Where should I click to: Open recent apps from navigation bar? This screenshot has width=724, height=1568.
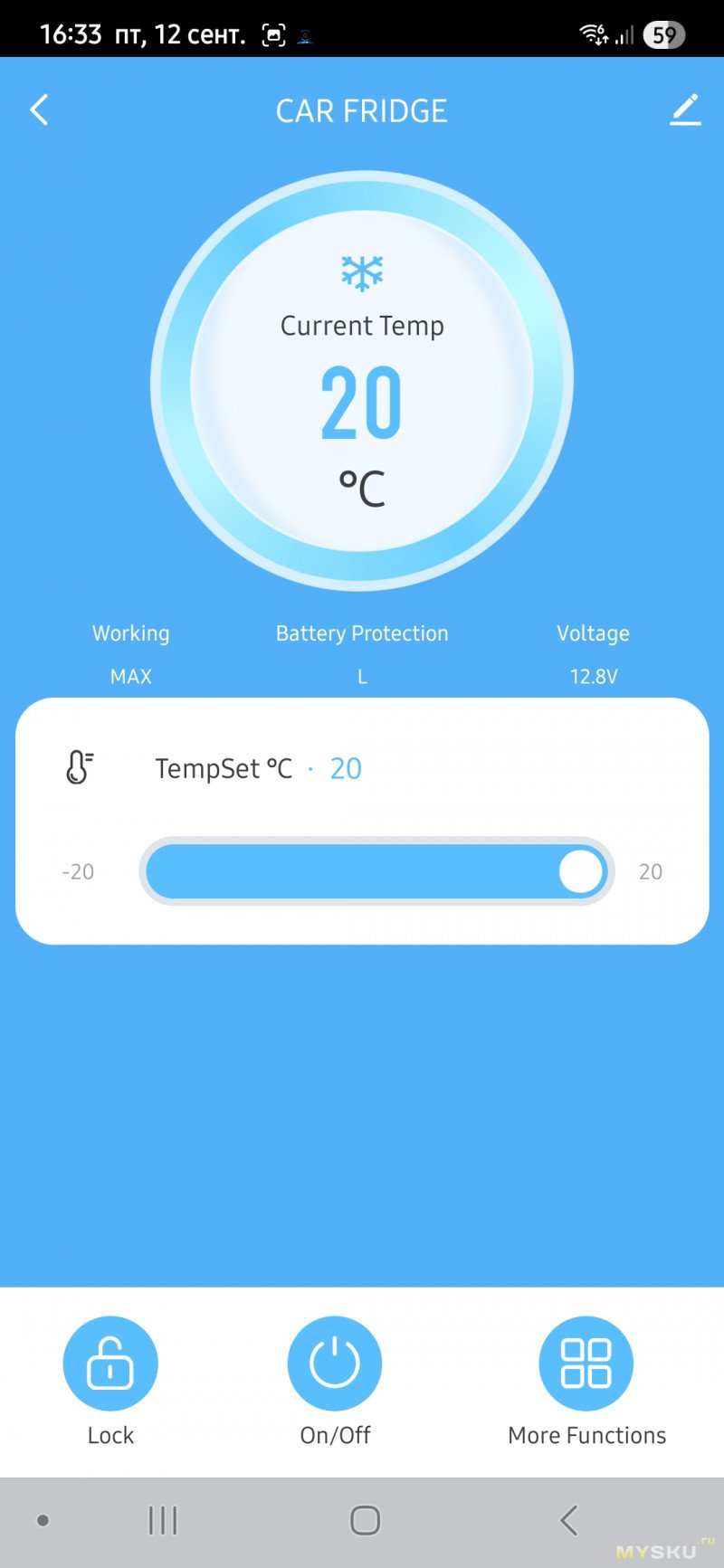coord(163,1521)
